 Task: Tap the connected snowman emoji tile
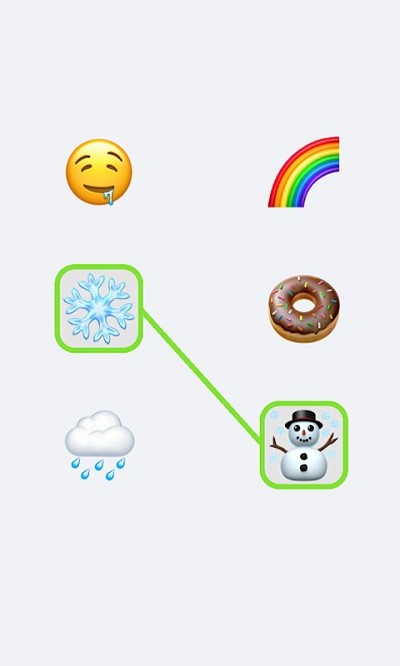(x=304, y=445)
